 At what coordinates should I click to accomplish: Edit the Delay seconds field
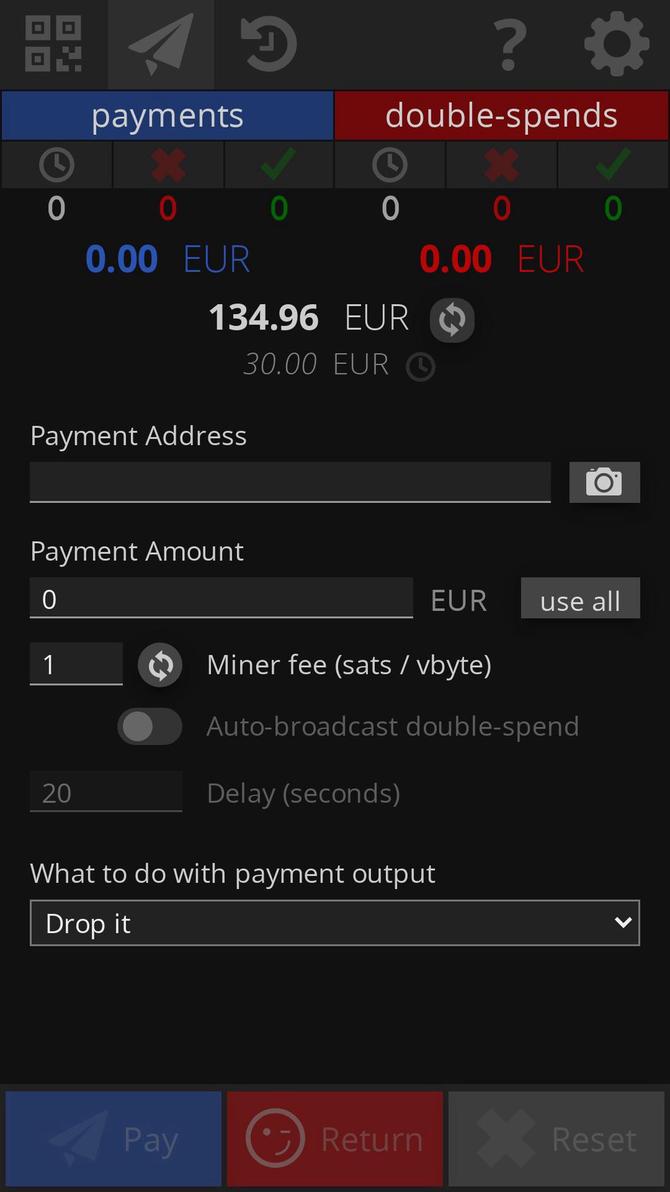click(106, 792)
